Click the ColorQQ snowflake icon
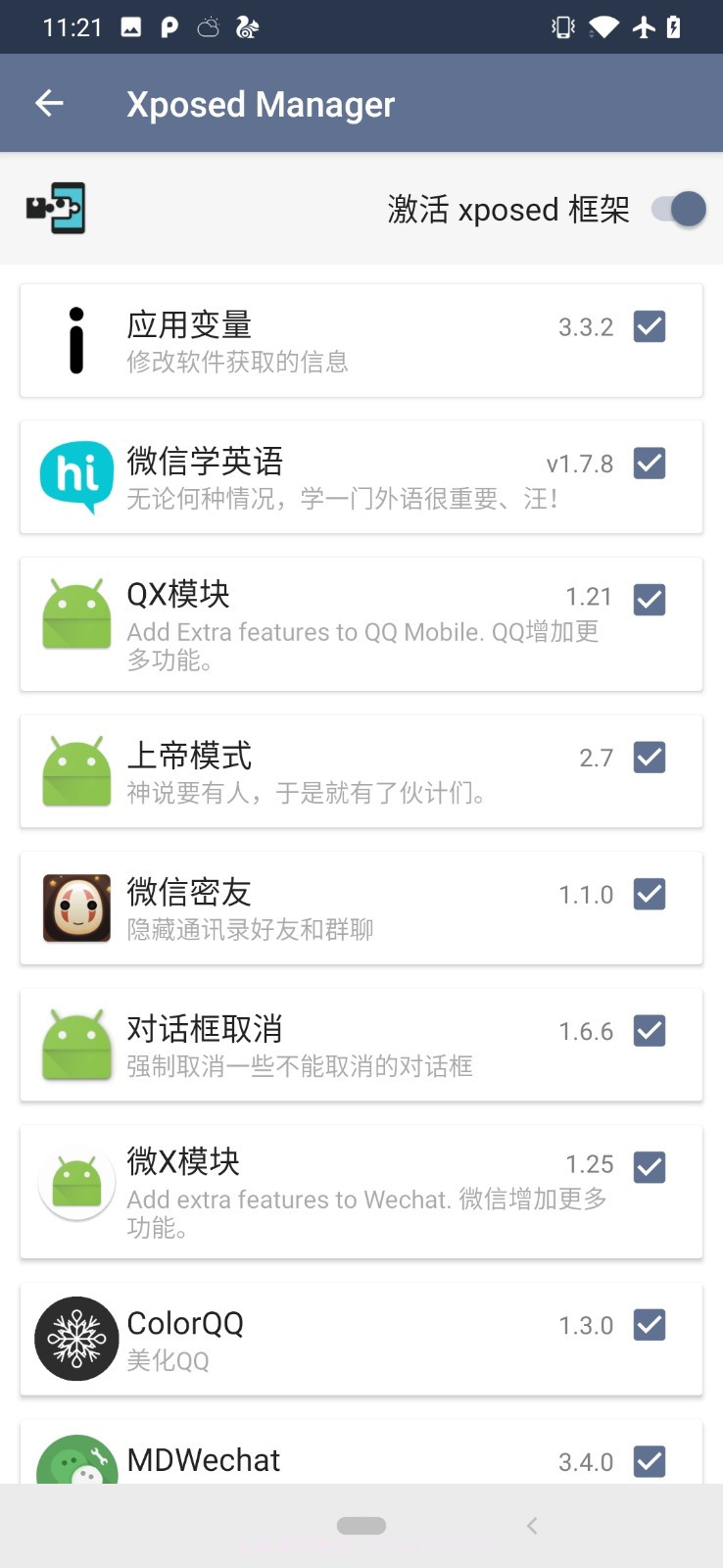Viewport: 723px width, 1568px height. pos(76,1339)
